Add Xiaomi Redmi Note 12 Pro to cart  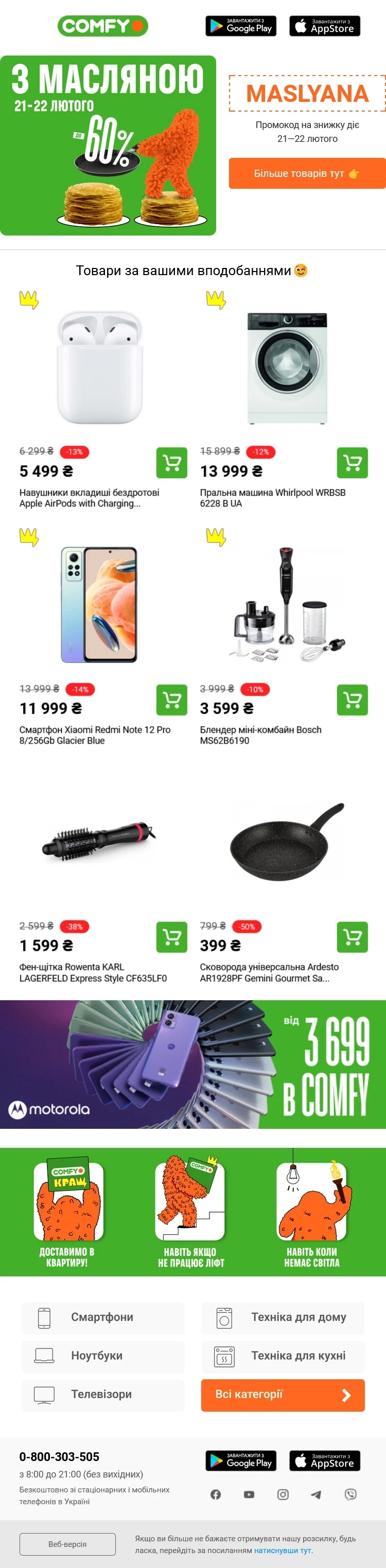coord(172,700)
